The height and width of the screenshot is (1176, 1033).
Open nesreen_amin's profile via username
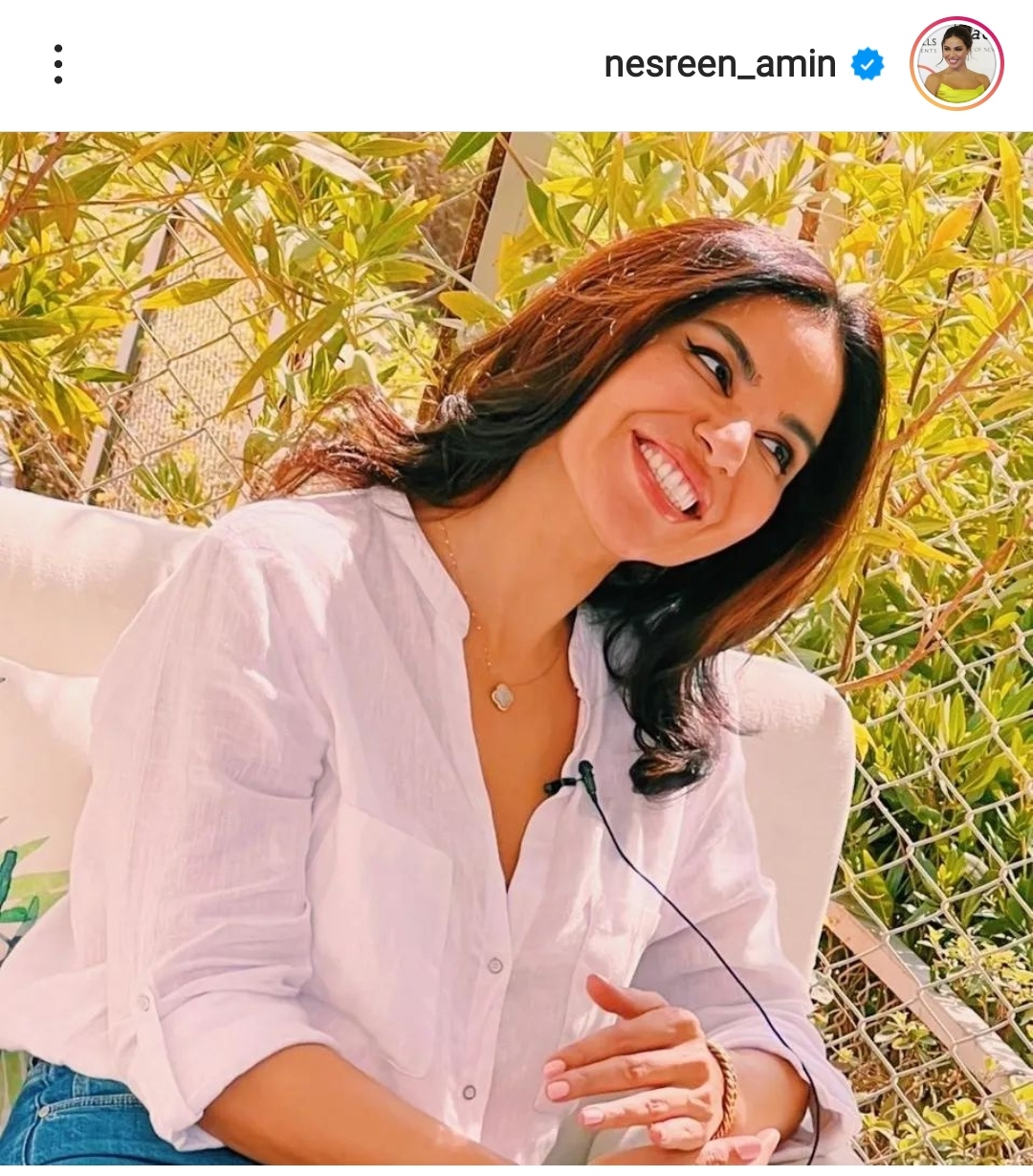[719, 64]
